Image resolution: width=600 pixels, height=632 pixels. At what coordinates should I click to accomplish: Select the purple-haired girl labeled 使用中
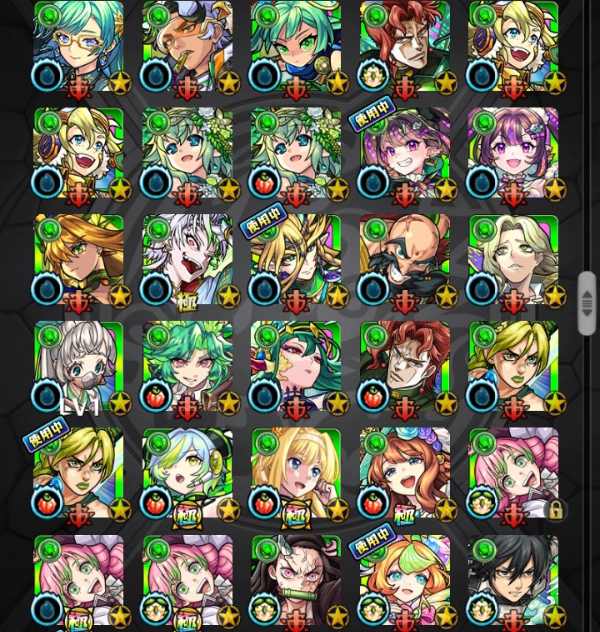click(405, 154)
